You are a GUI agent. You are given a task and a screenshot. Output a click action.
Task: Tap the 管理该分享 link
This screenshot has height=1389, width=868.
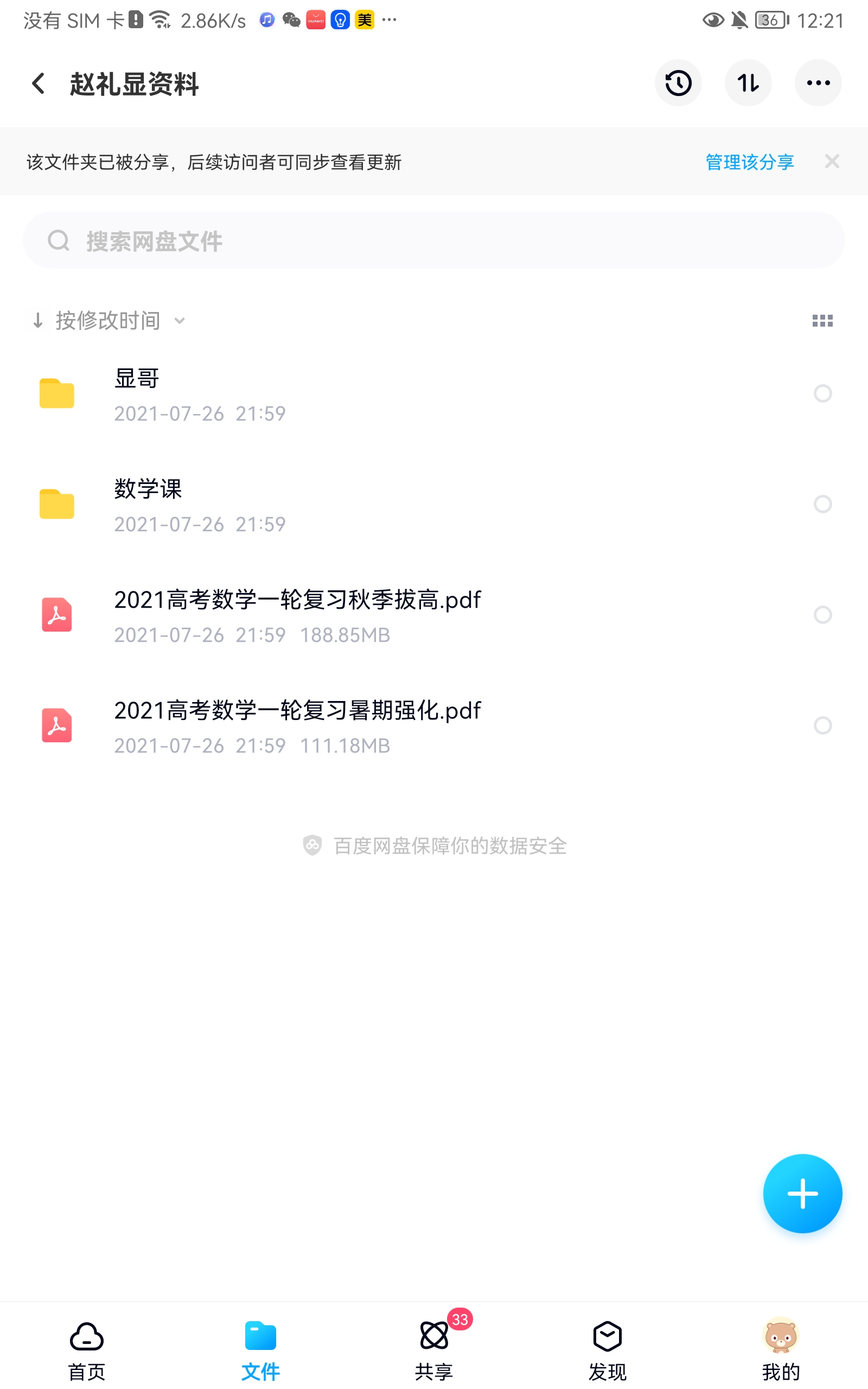tap(749, 162)
